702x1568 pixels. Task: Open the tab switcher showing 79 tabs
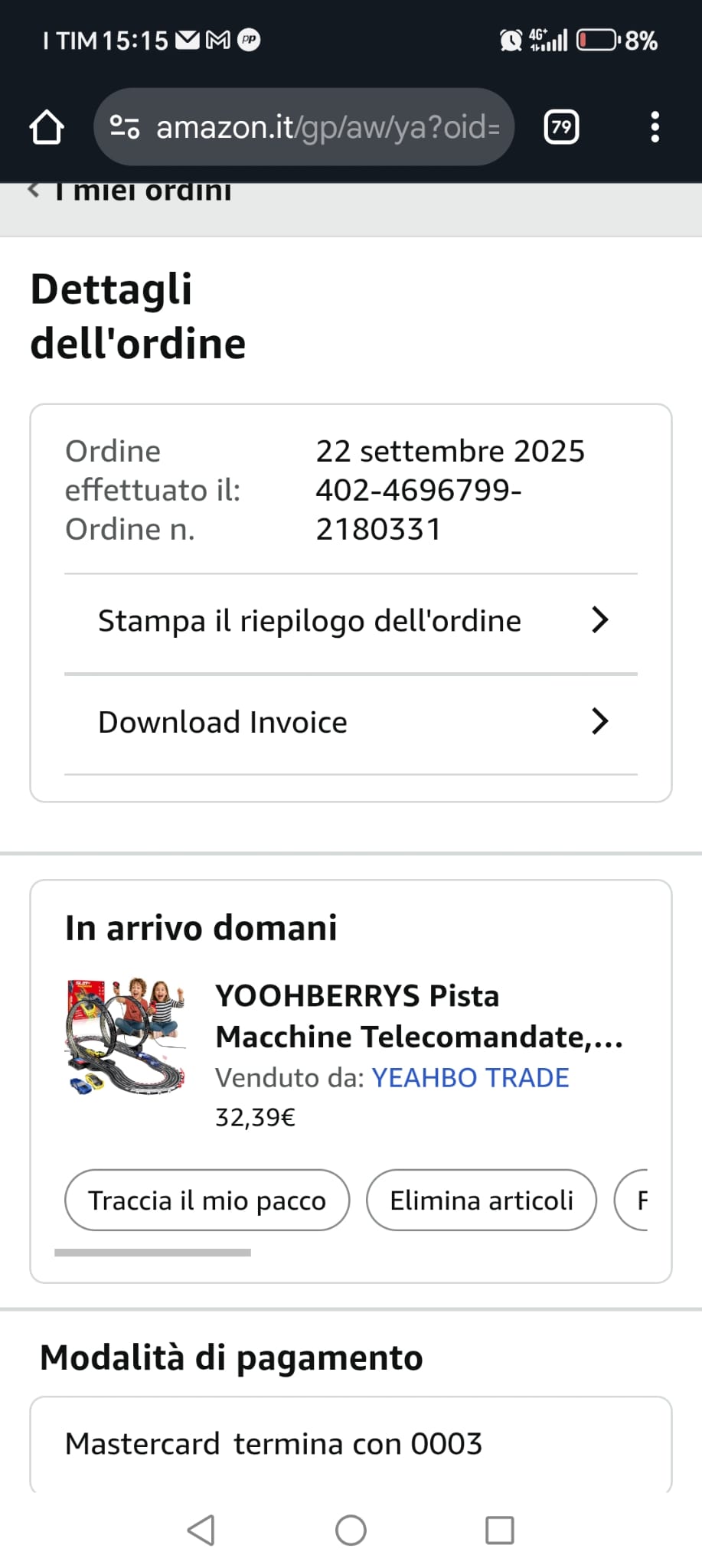click(x=561, y=127)
